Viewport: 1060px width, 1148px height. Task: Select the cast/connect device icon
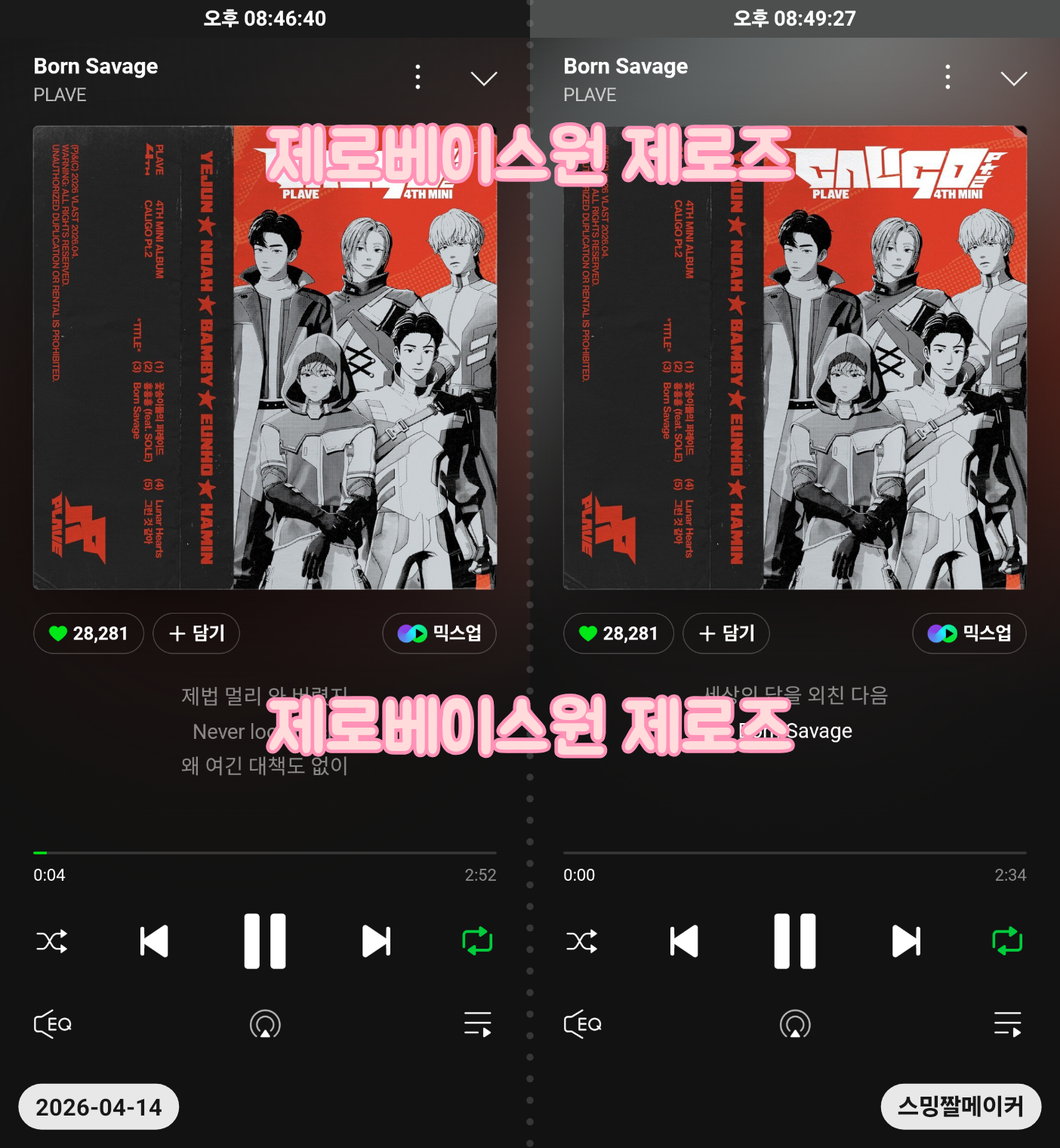[x=264, y=1024]
